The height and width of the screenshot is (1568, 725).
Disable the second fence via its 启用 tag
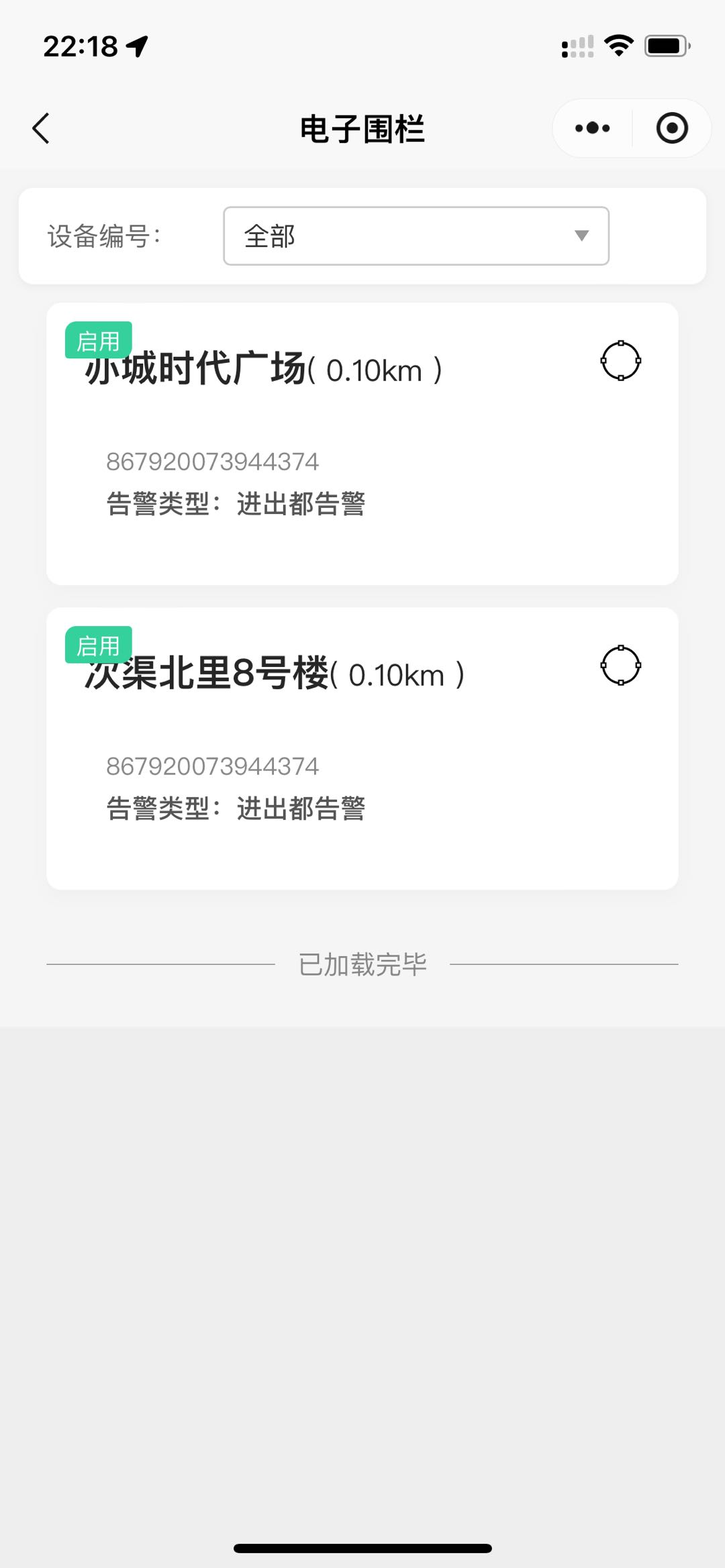point(99,645)
